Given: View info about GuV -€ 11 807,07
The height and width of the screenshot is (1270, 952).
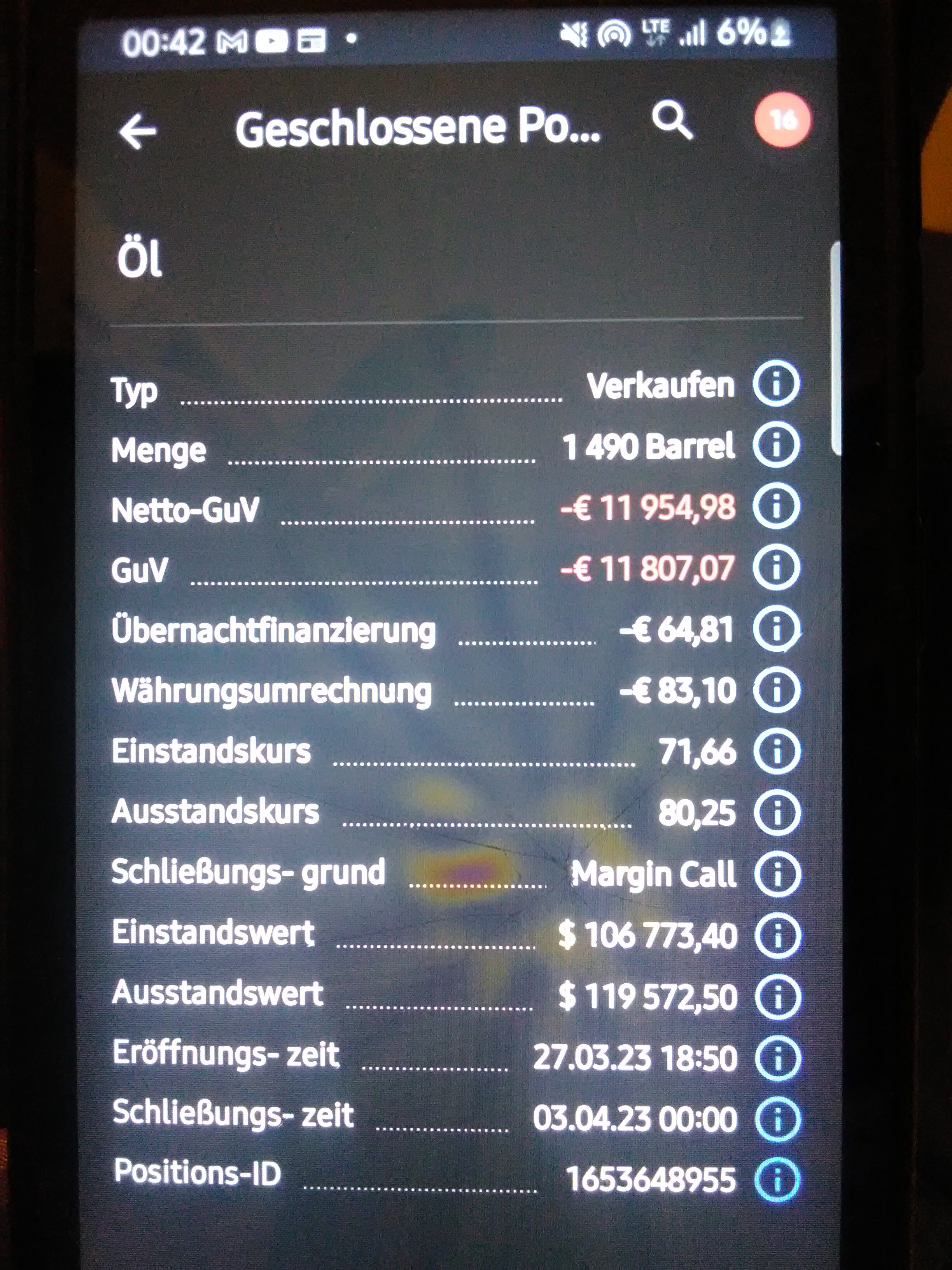Looking at the screenshot, I should [776, 567].
